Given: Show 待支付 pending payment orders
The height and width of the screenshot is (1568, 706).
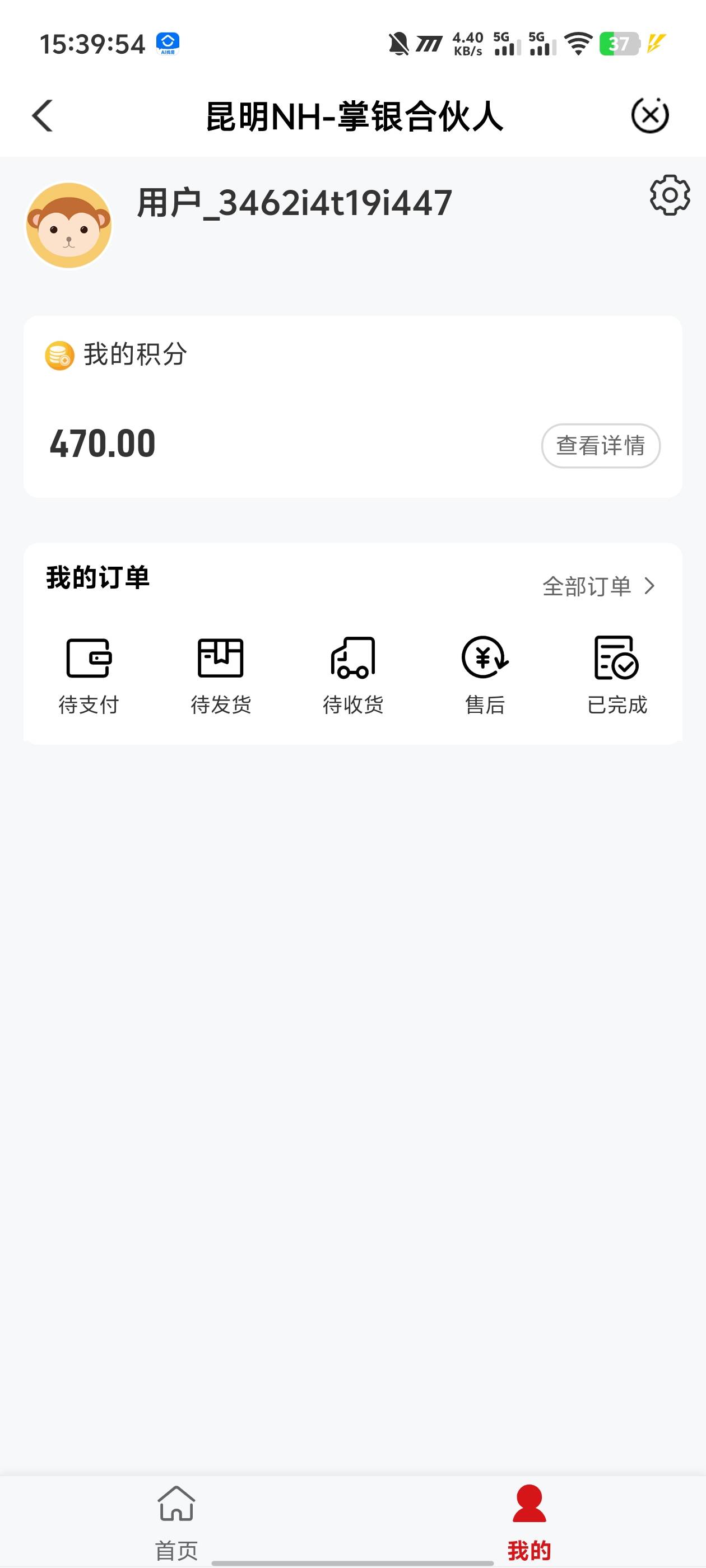Looking at the screenshot, I should click(89, 674).
